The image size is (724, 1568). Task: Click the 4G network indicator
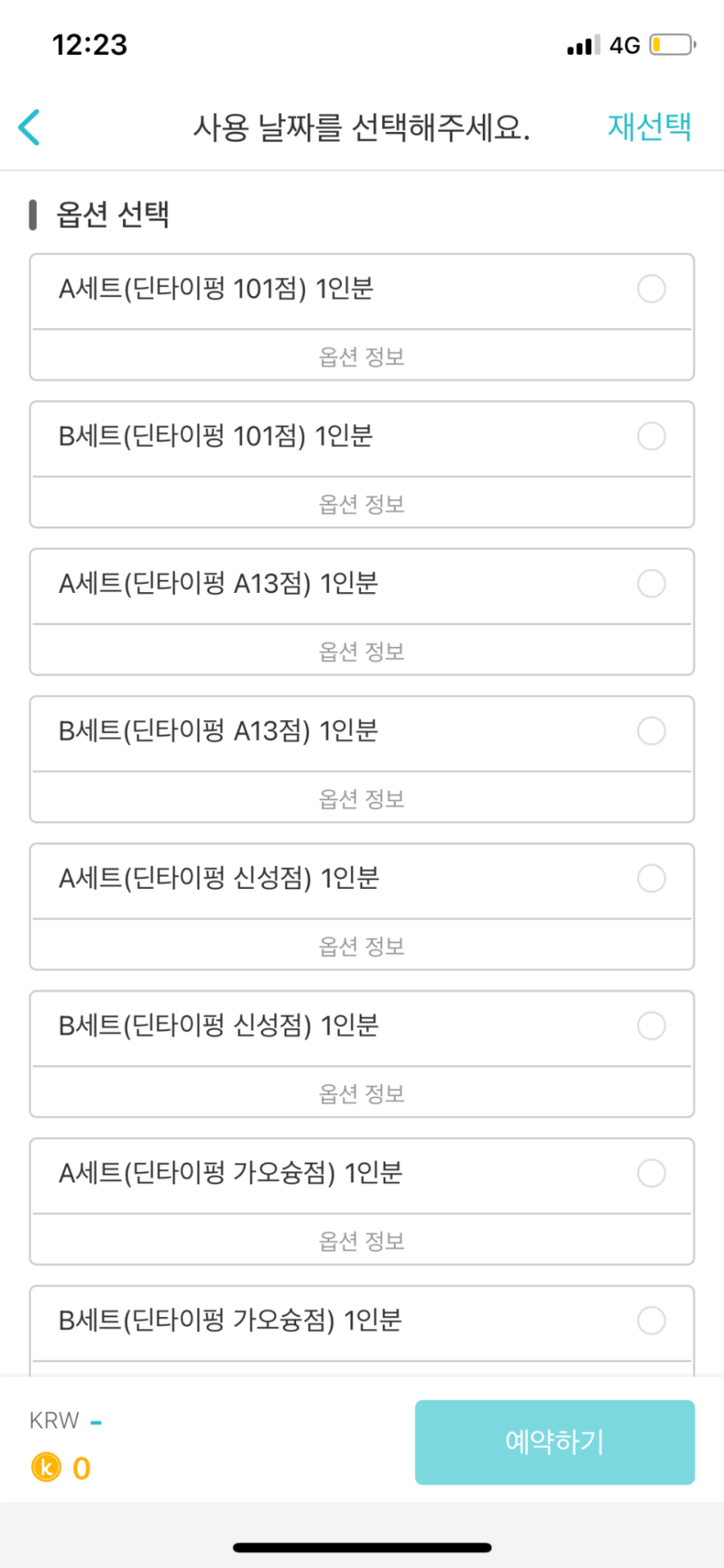tap(626, 44)
